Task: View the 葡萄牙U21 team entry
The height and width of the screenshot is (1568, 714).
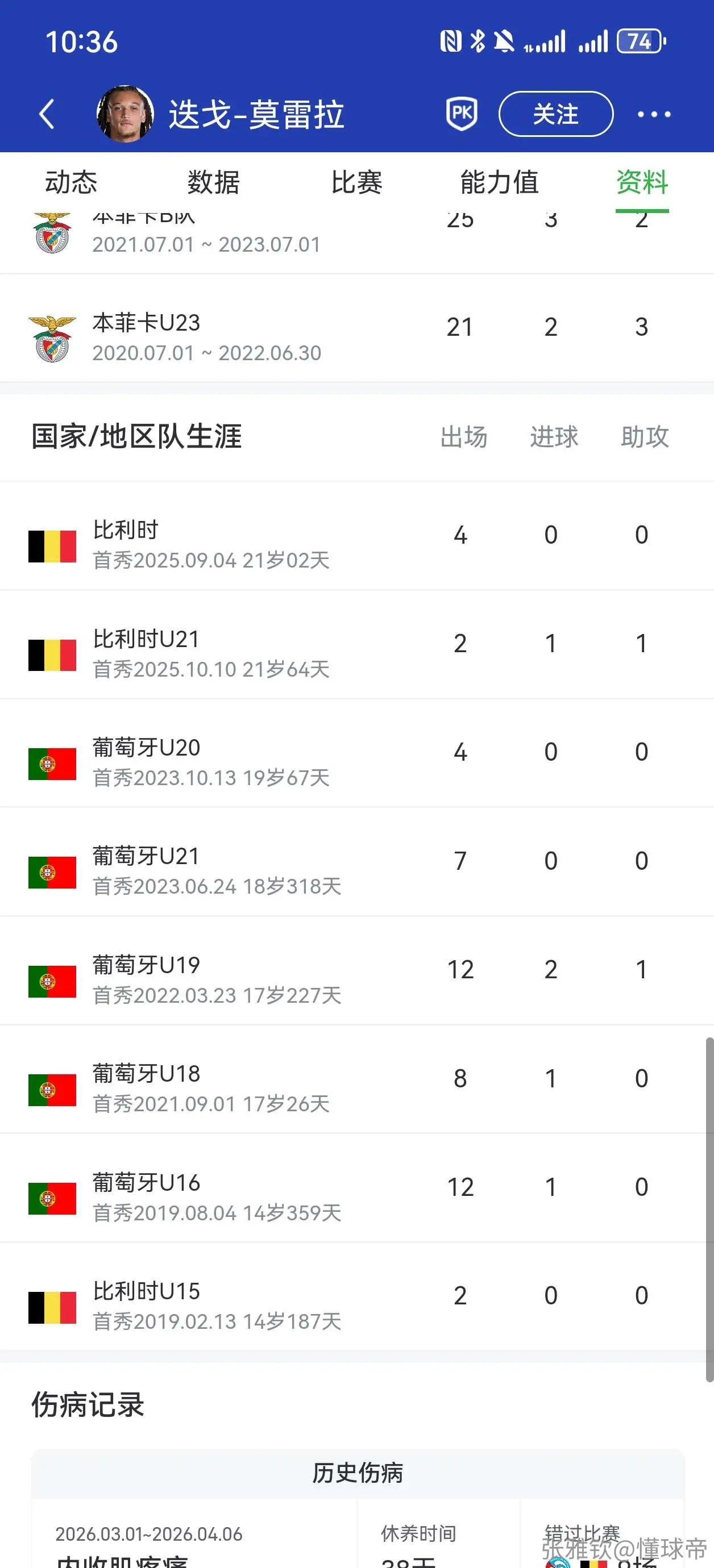Action: [357, 862]
